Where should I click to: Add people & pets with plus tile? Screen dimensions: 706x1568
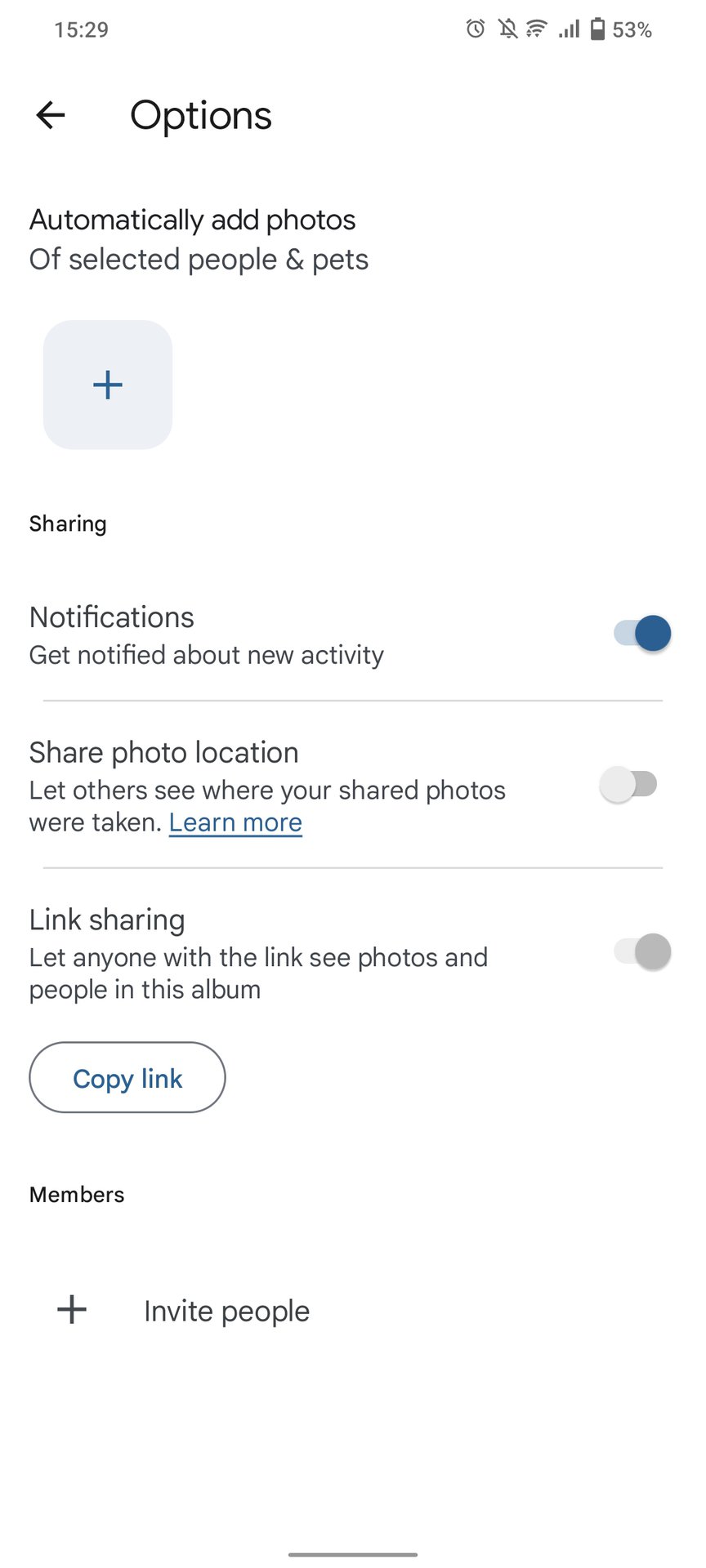point(108,385)
